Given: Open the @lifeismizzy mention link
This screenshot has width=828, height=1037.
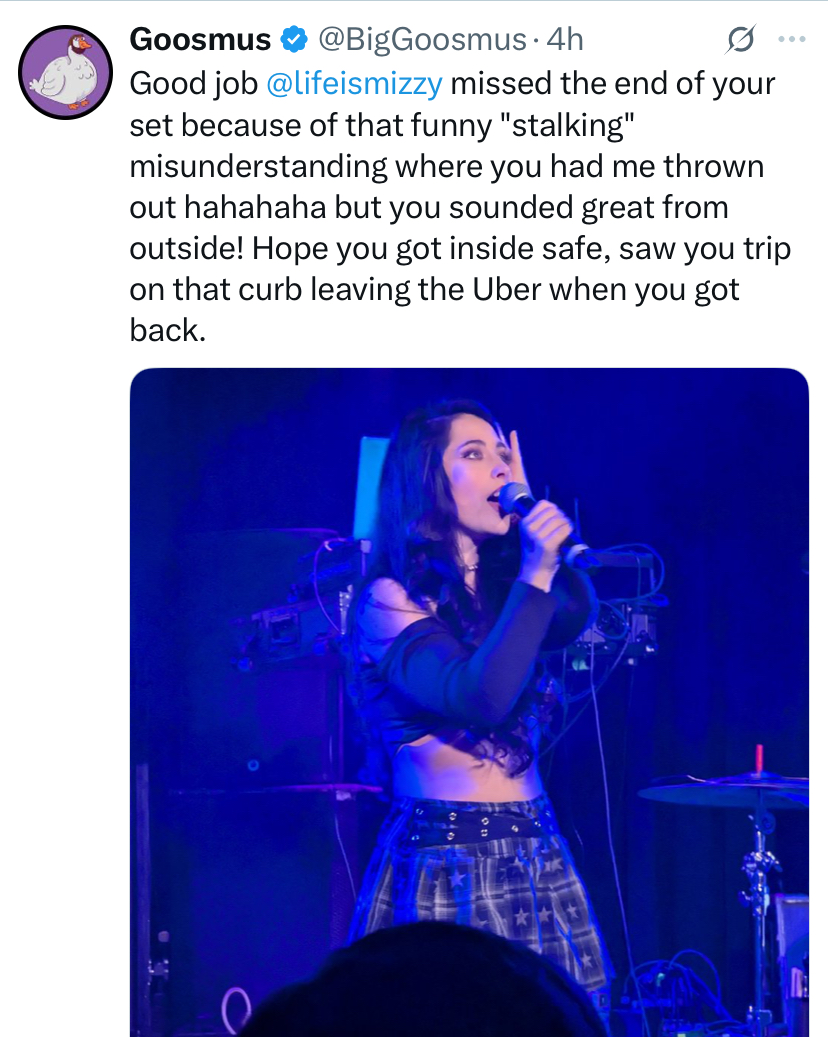Looking at the screenshot, I should [354, 84].
